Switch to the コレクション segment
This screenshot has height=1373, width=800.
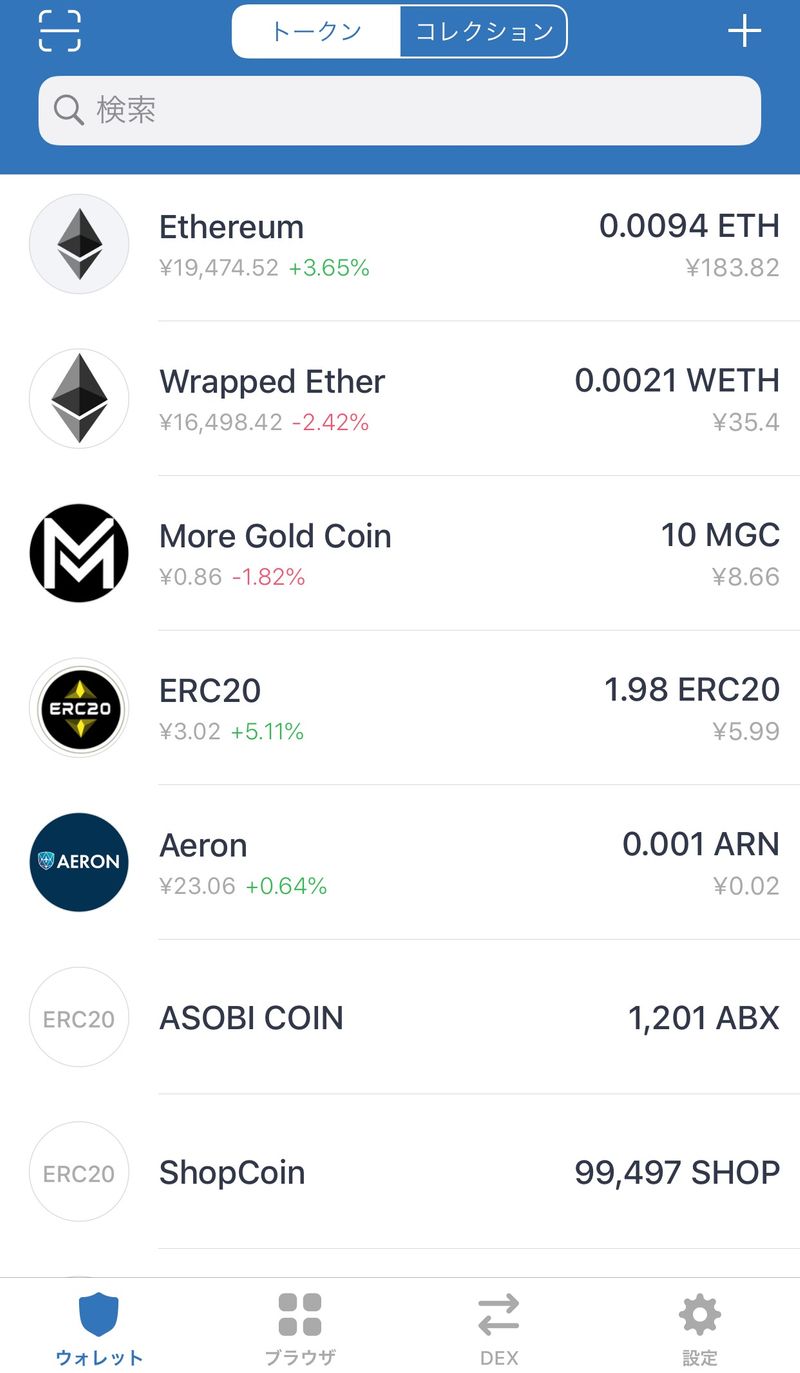pyautogui.click(x=484, y=31)
